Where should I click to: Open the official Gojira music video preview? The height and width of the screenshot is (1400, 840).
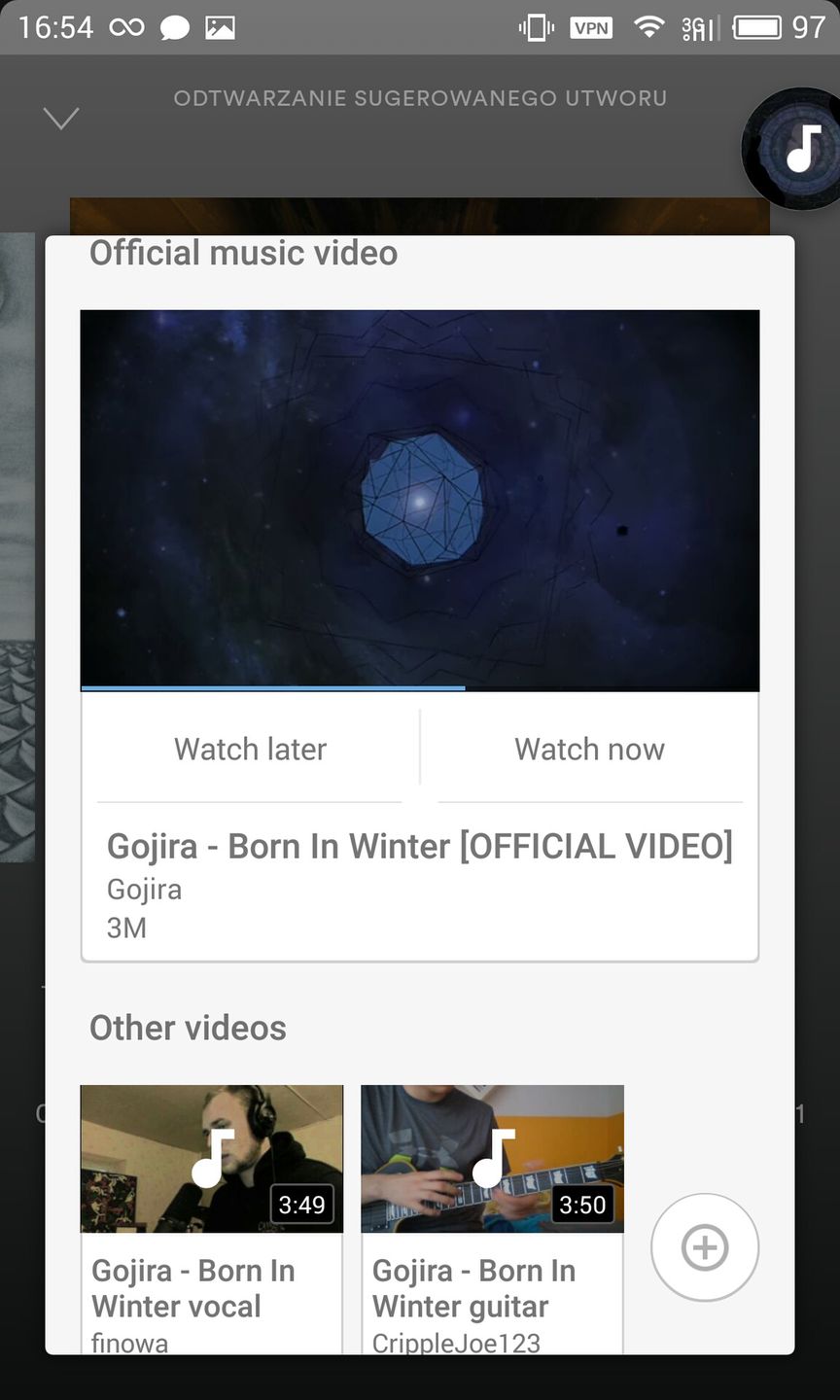click(419, 500)
